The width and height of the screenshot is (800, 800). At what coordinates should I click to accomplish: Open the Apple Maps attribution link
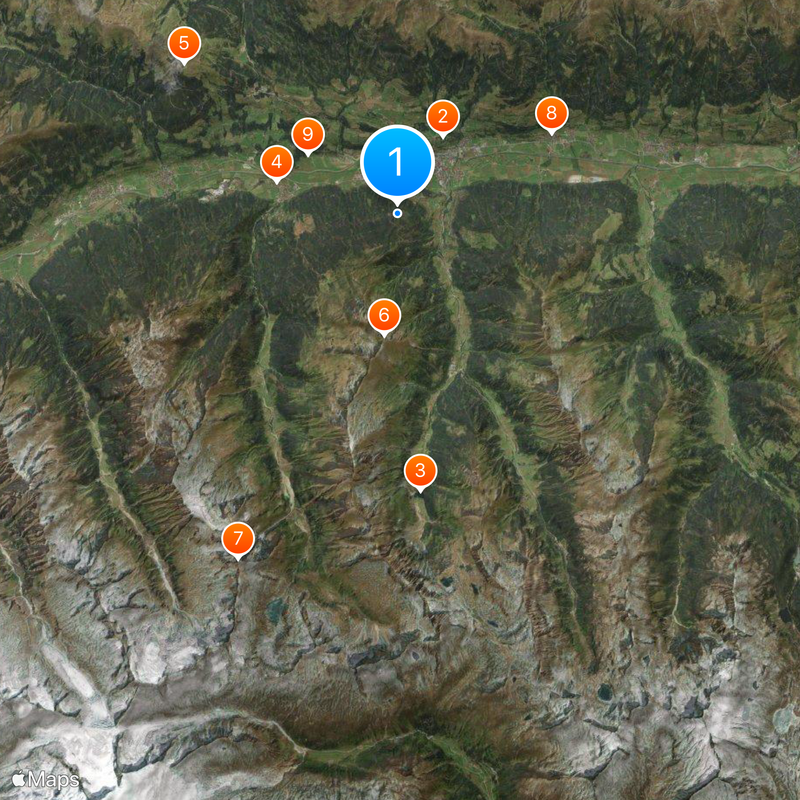pos(45,778)
